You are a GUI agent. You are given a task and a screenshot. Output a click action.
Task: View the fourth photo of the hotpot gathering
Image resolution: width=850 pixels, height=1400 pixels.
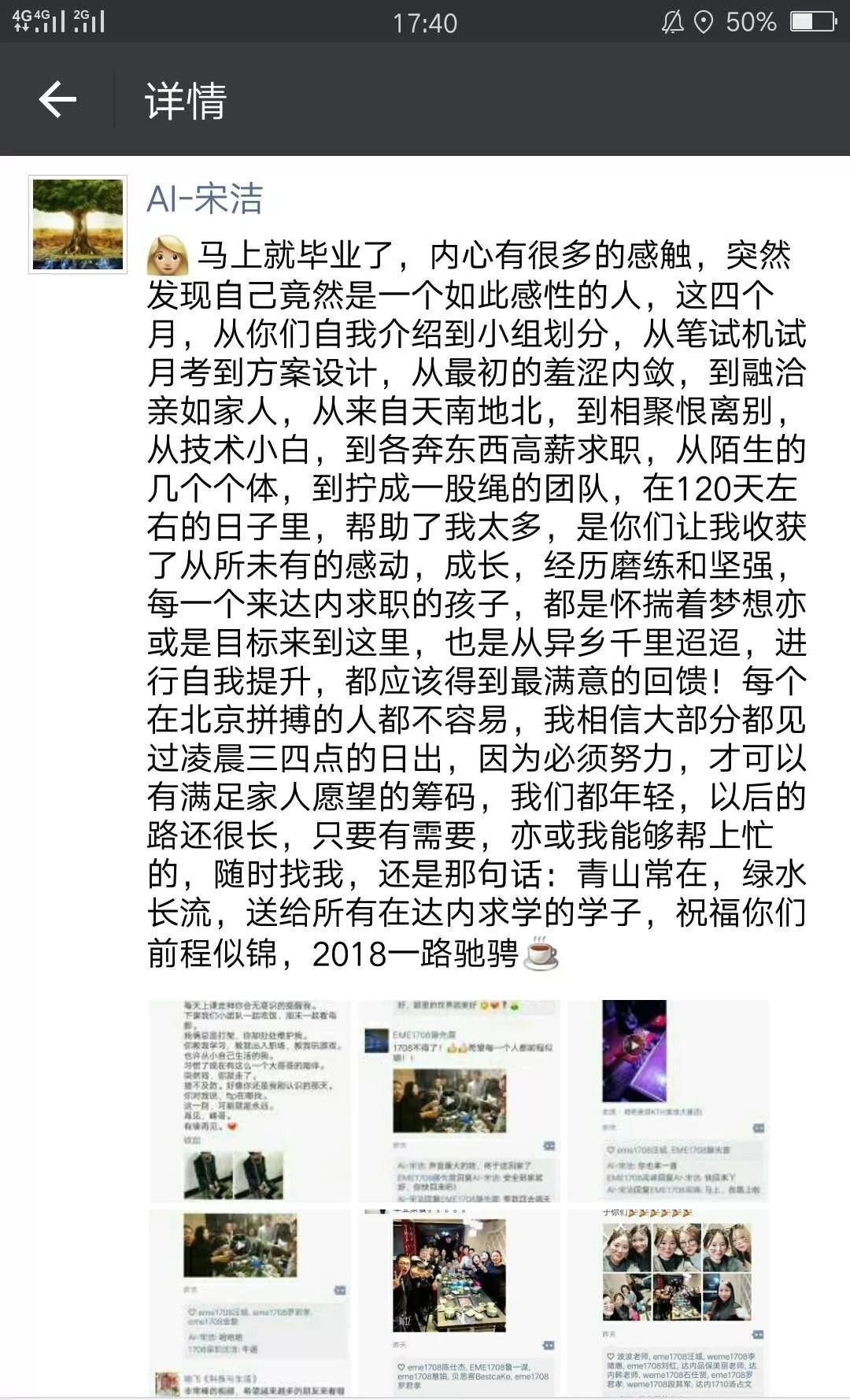(249, 1303)
